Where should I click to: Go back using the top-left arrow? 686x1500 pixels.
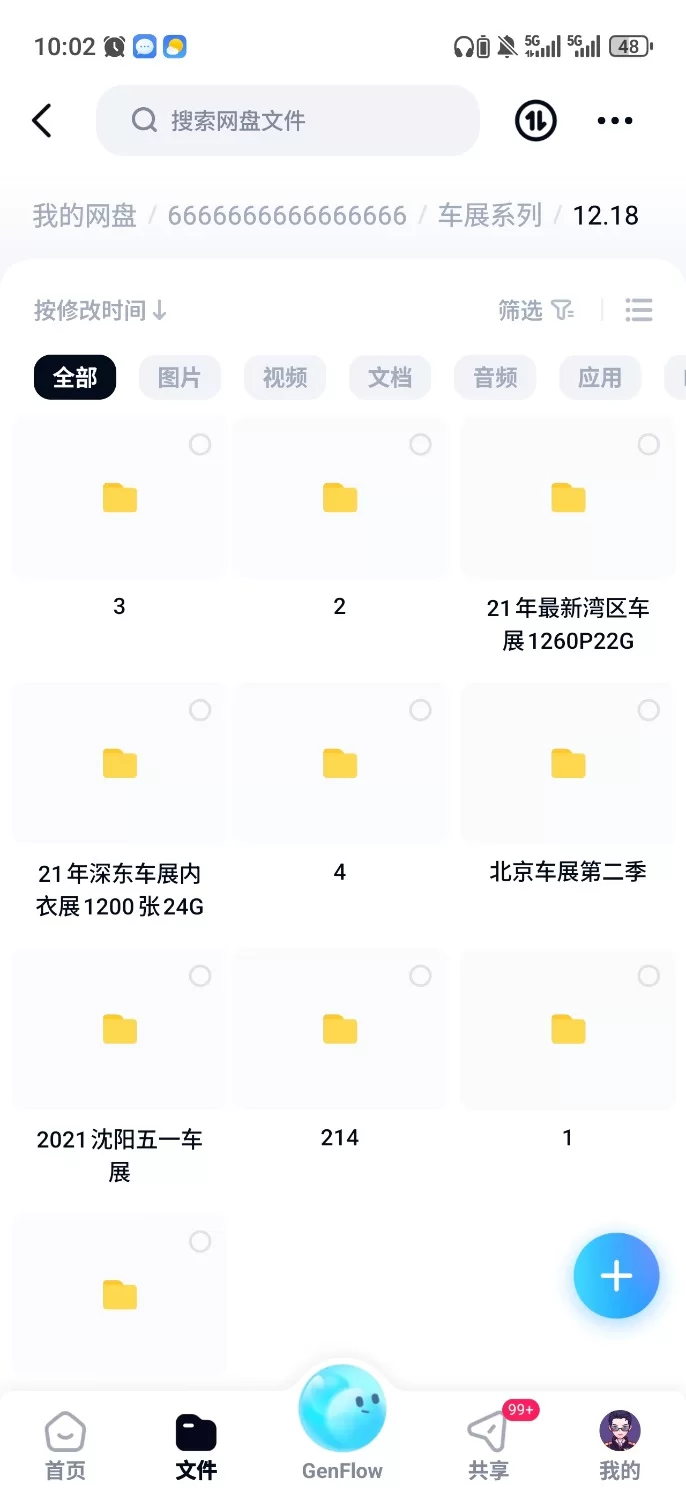click(41, 121)
